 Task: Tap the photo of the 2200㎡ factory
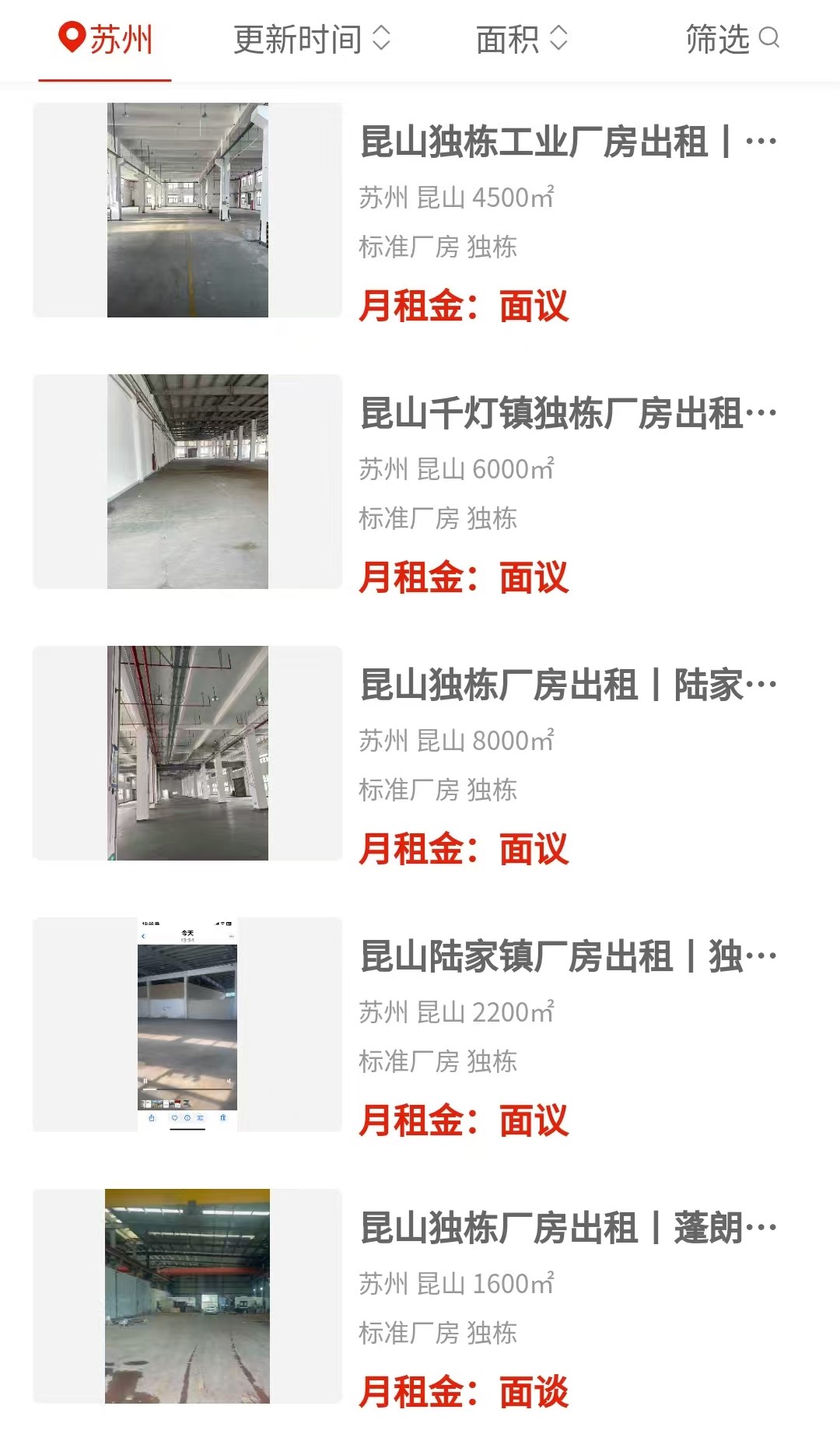coord(187,1025)
